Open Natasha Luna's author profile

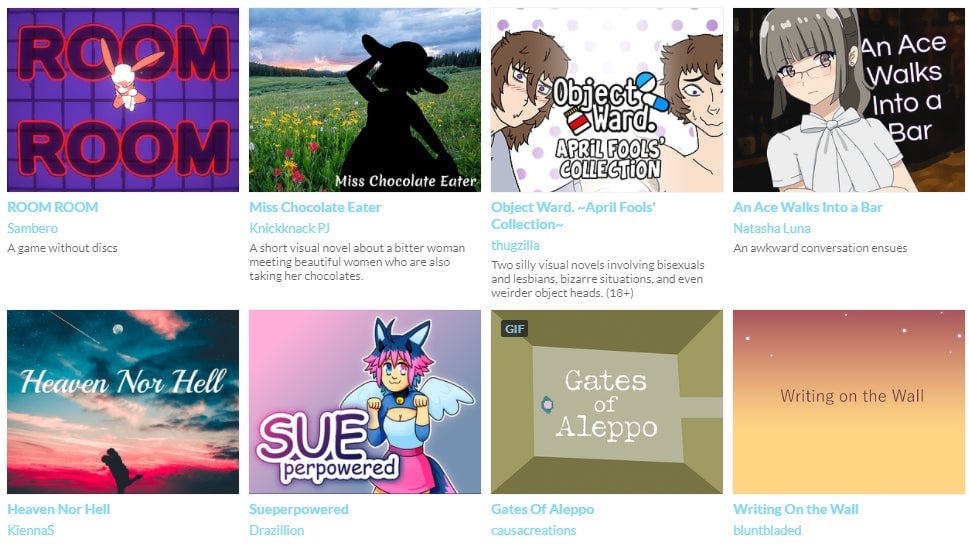point(771,228)
